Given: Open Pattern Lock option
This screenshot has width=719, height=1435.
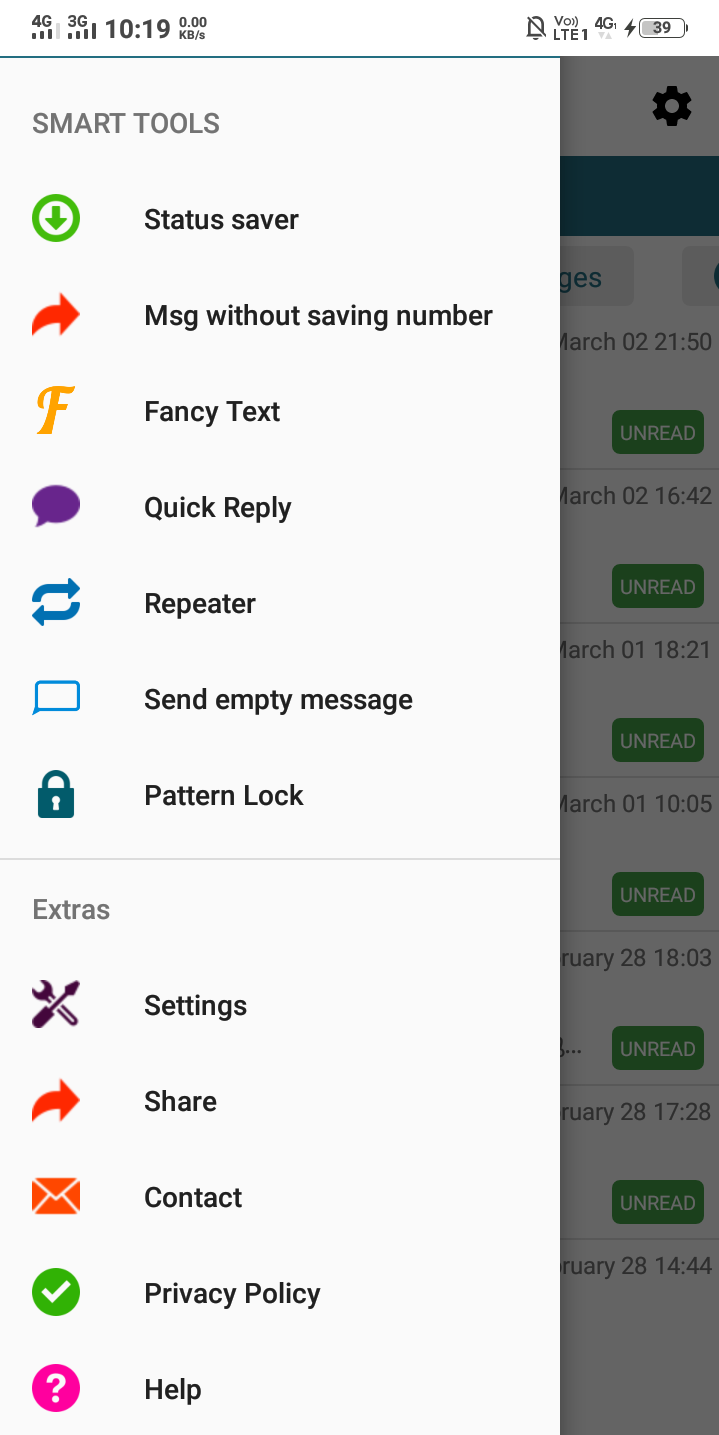Looking at the screenshot, I should pos(223,796).
